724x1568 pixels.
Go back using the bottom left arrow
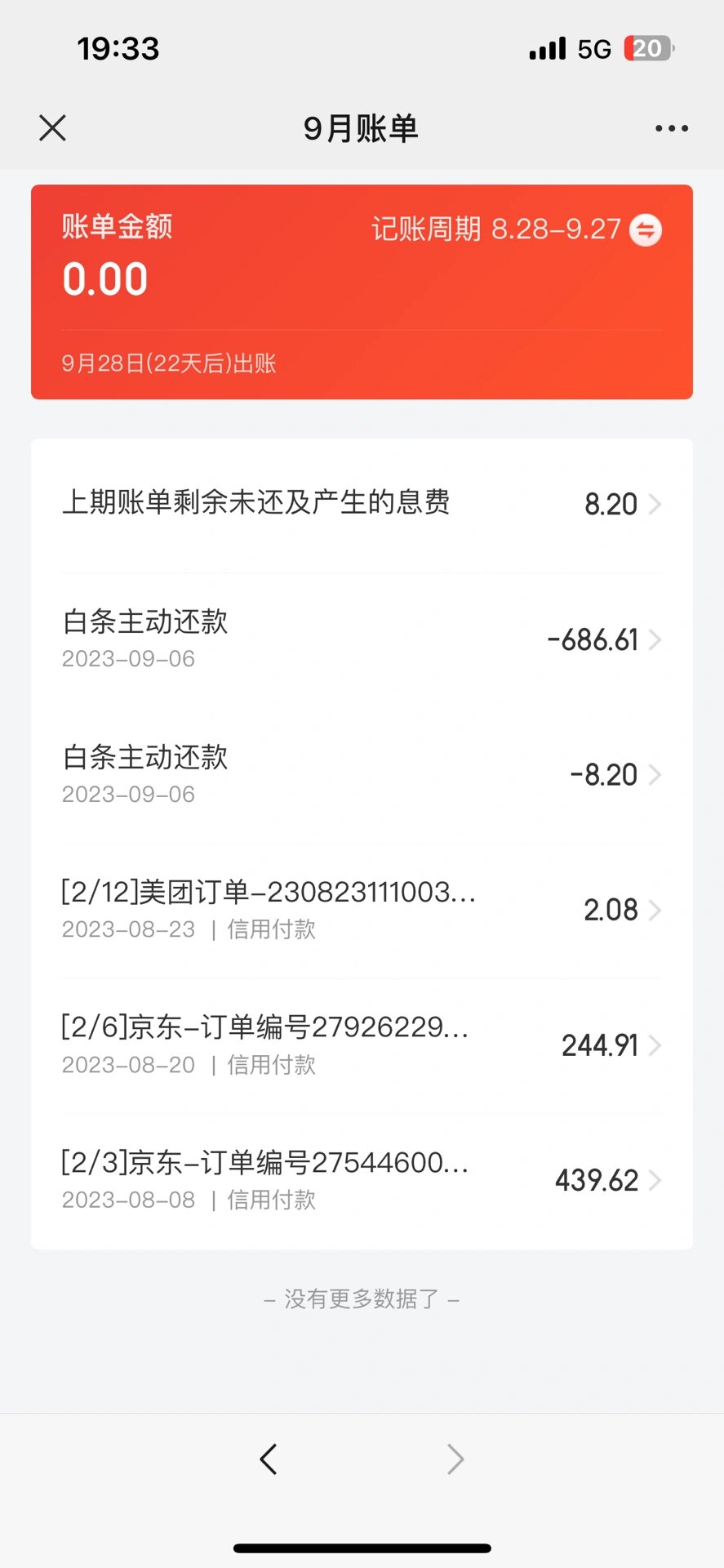point(269,1459)
